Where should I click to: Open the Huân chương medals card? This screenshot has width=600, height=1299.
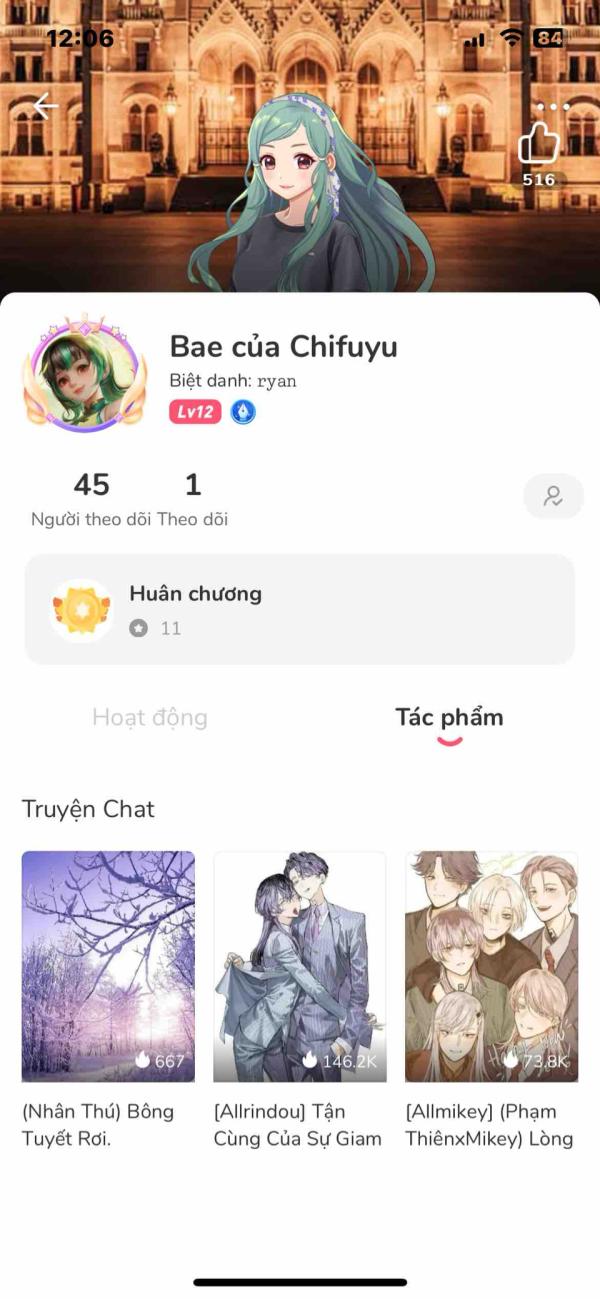300,609
